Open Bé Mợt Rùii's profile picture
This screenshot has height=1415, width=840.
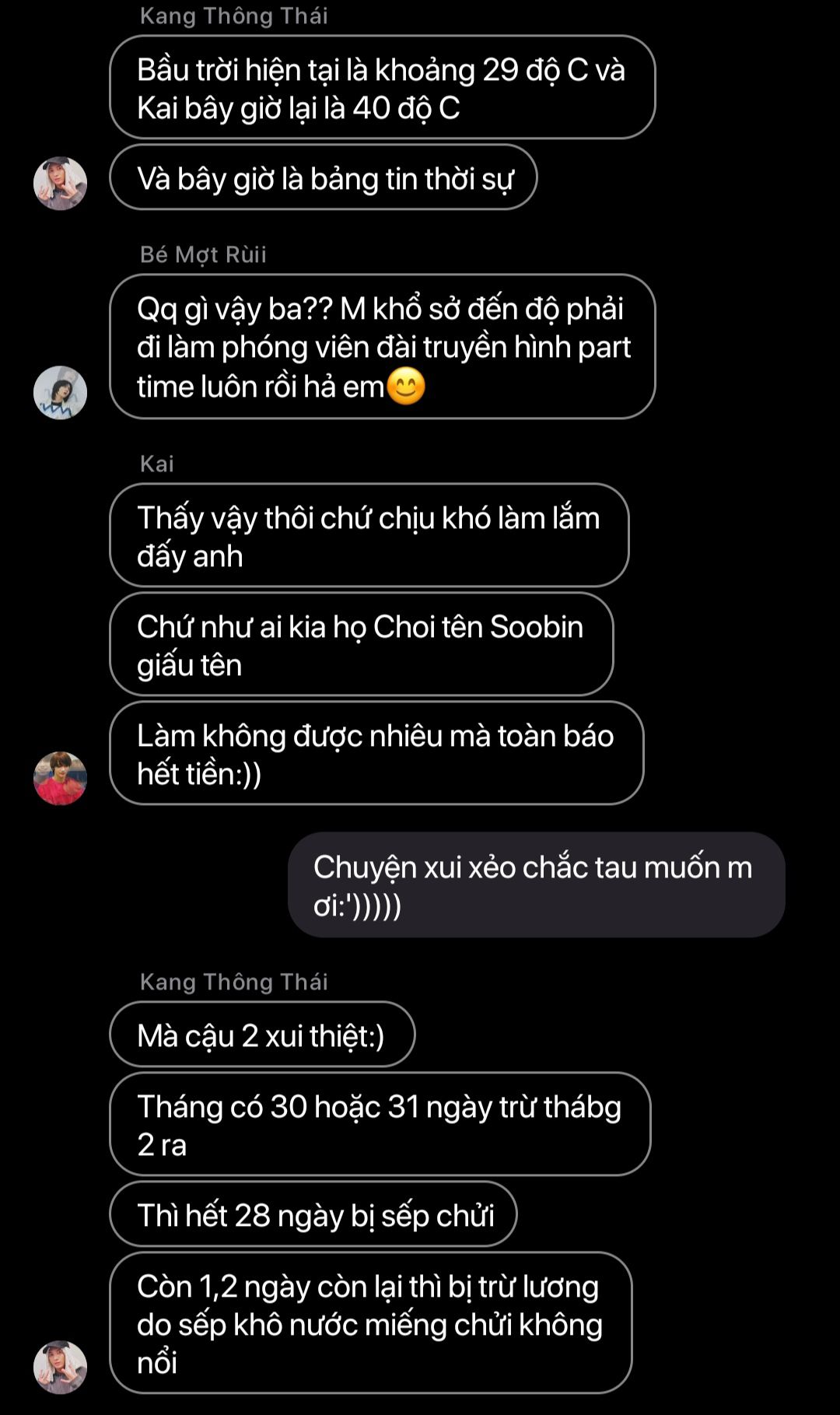[60, 393]
